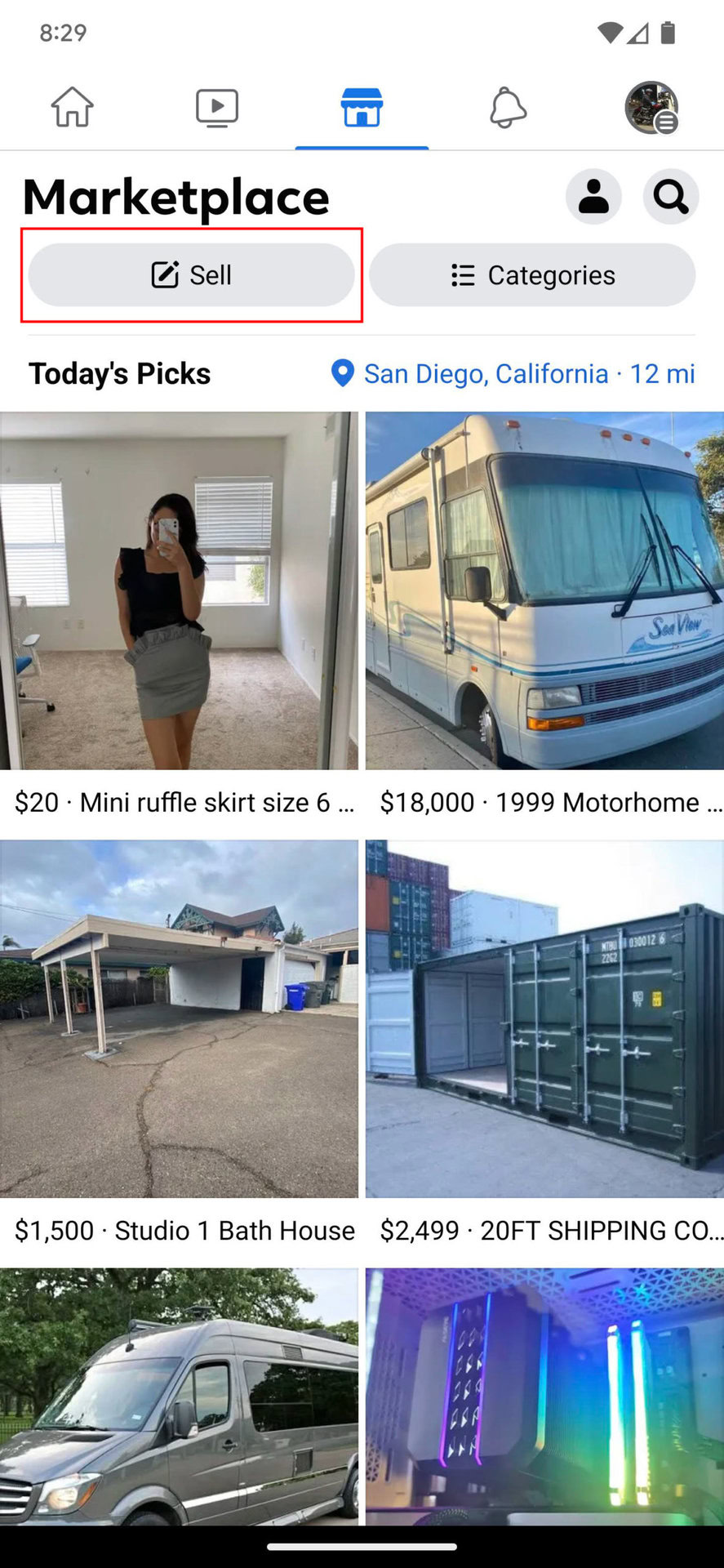Browse Categories
The height and width of the screenshot is (1568, 724).
tap(532, 275)
